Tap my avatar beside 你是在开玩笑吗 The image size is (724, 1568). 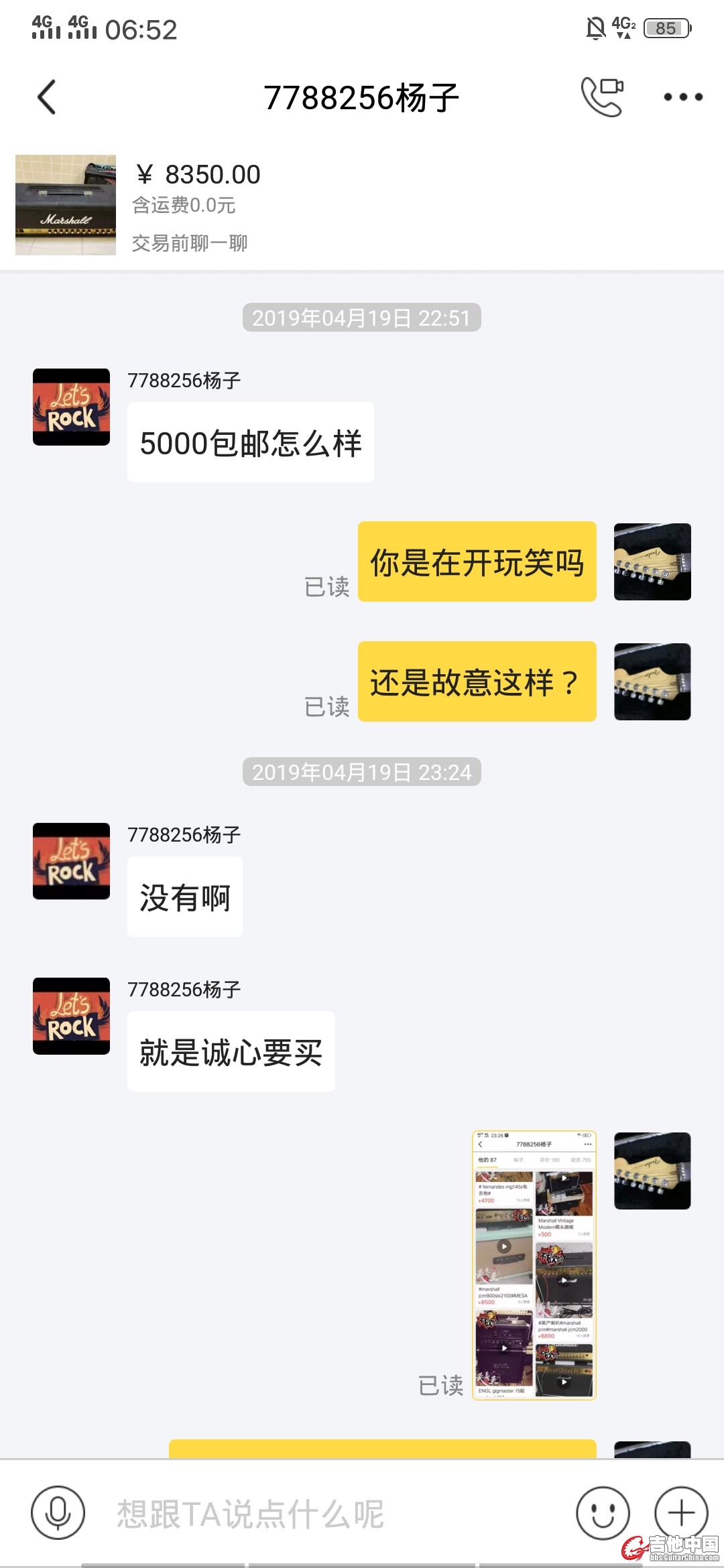[652, 562]
